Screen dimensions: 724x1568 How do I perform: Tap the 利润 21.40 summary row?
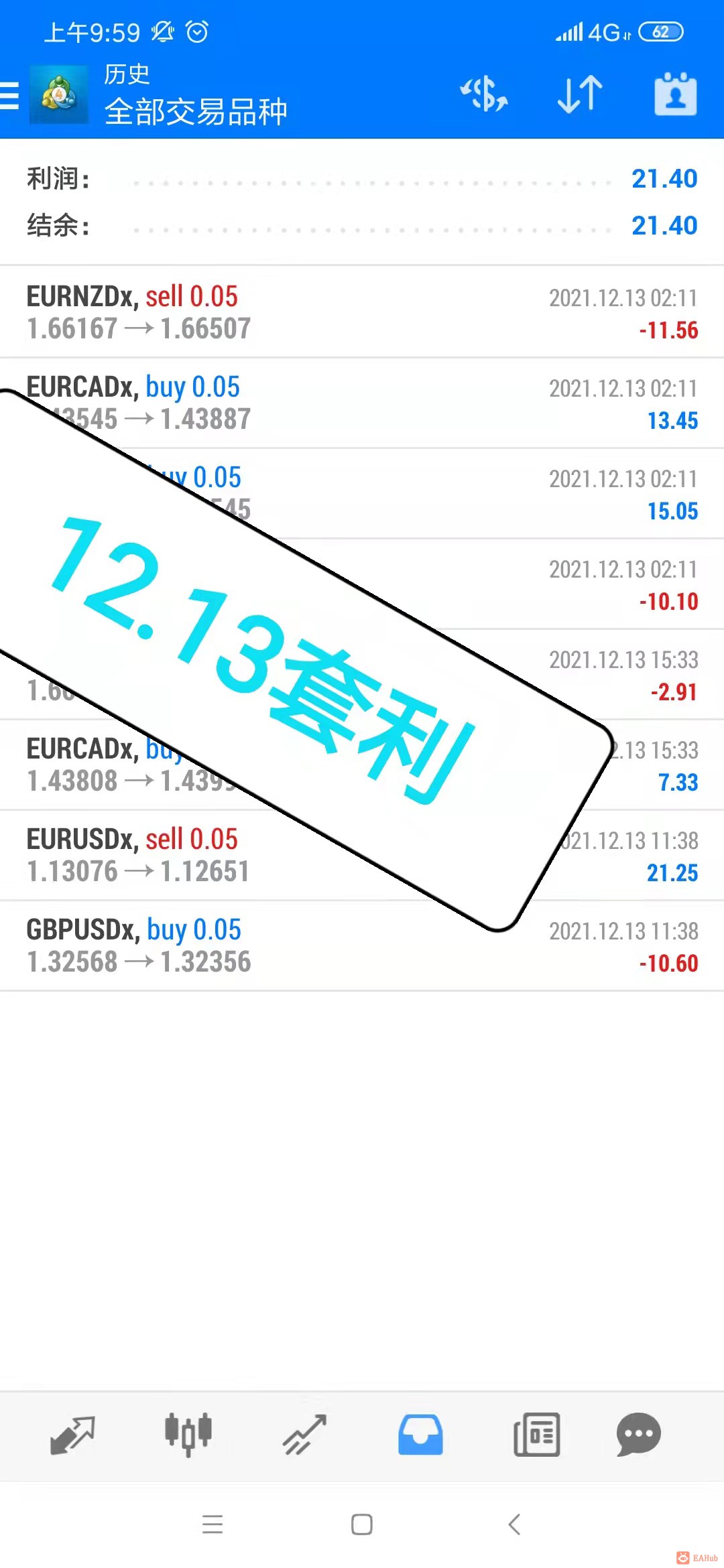pyautogui.click(x=362, y=178)
